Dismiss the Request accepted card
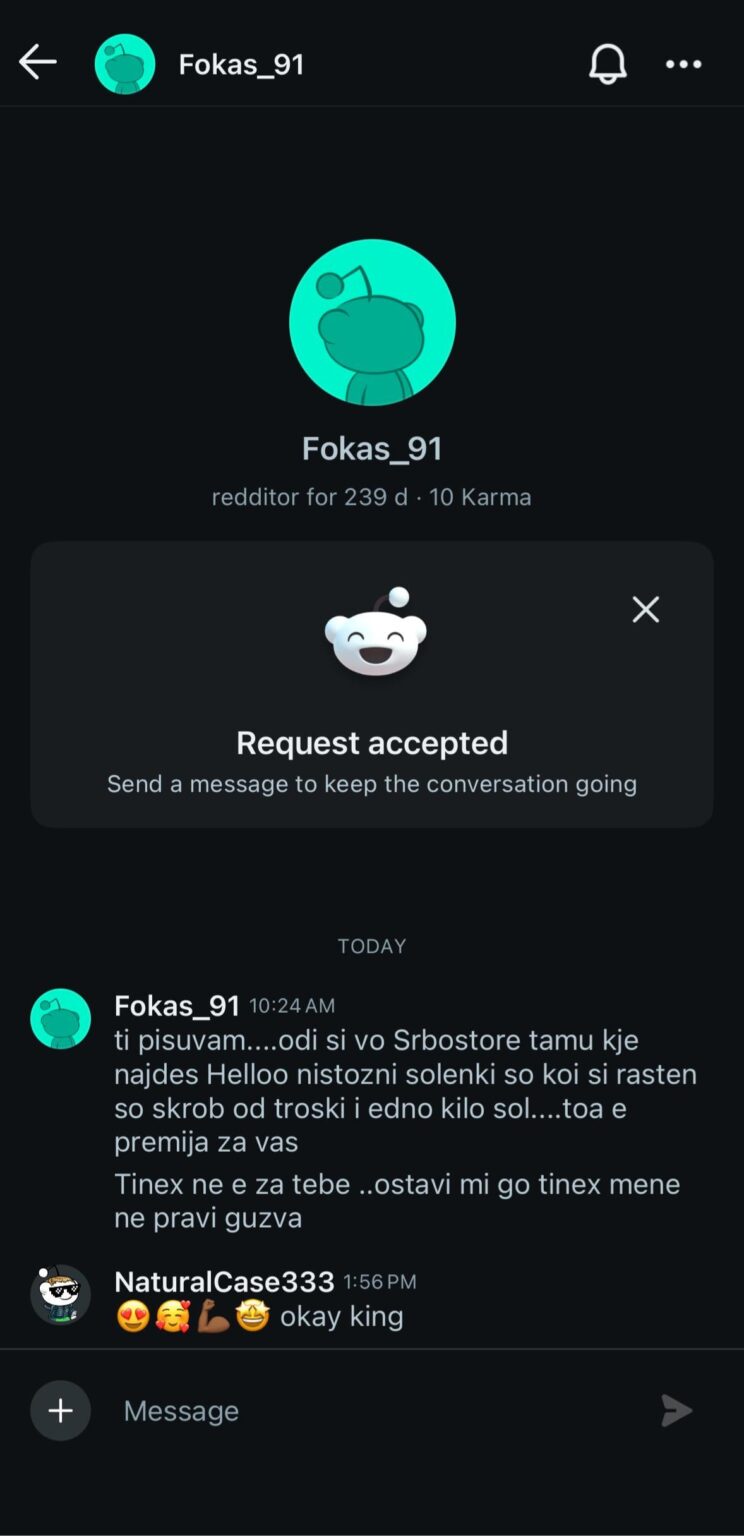The width and height of the screenshot is (744, 1536). (645, 609)
